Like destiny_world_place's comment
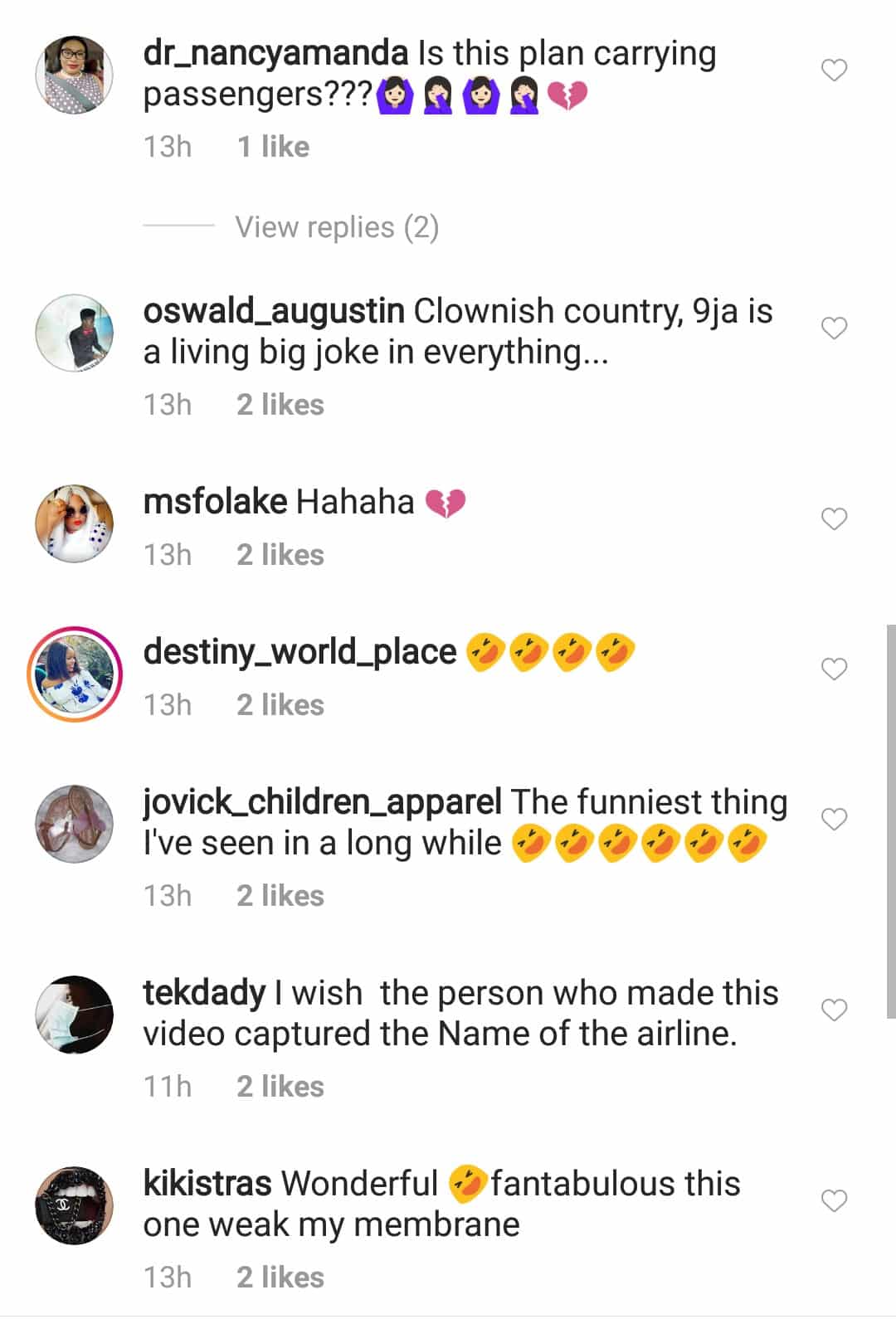 pos(834,669)
